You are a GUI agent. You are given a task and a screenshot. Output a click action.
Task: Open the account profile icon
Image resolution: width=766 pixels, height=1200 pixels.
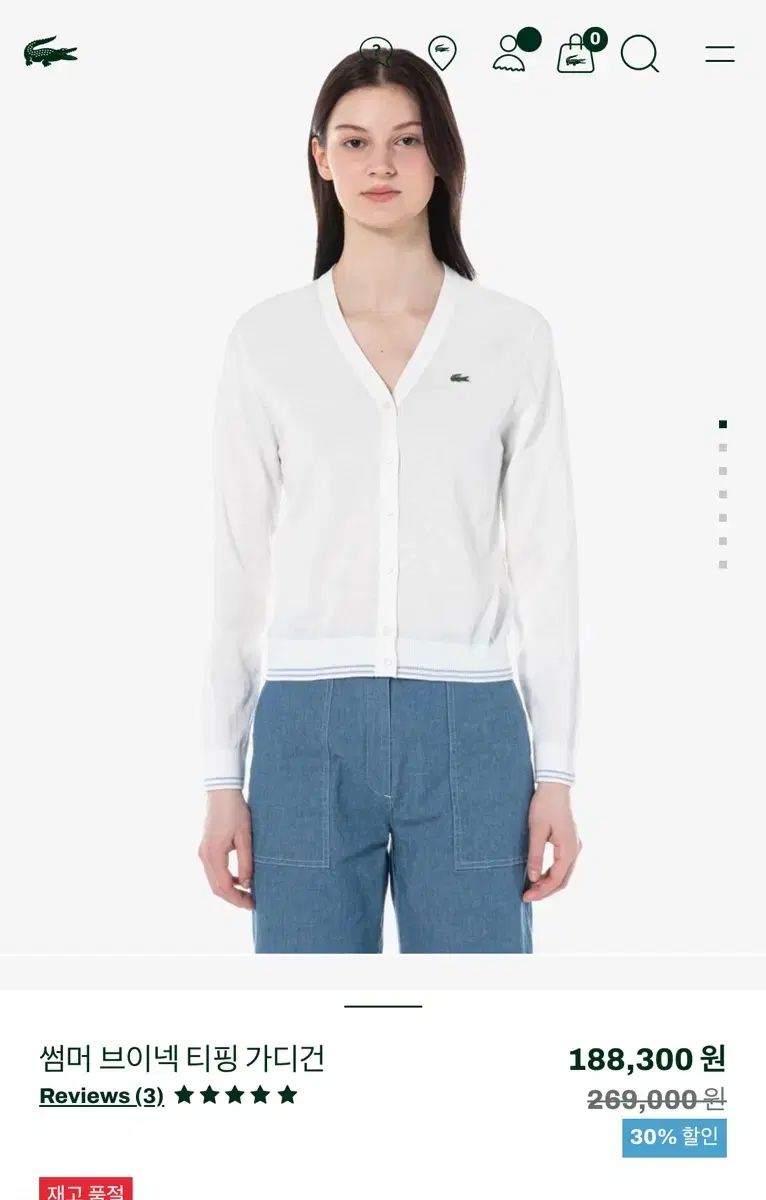(x=511, y=53)
